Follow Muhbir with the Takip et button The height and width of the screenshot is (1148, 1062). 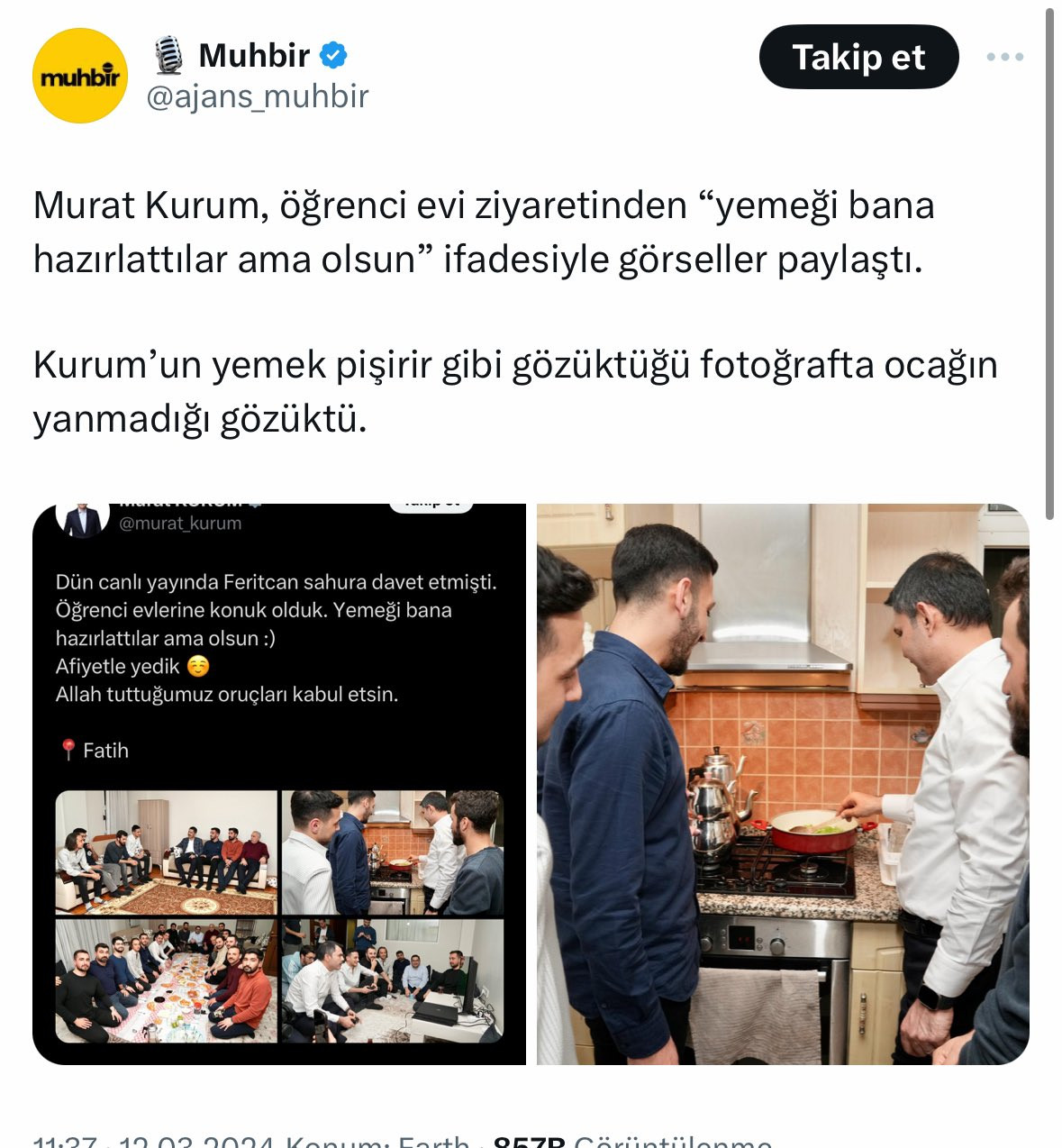click(x=858, y=57)
